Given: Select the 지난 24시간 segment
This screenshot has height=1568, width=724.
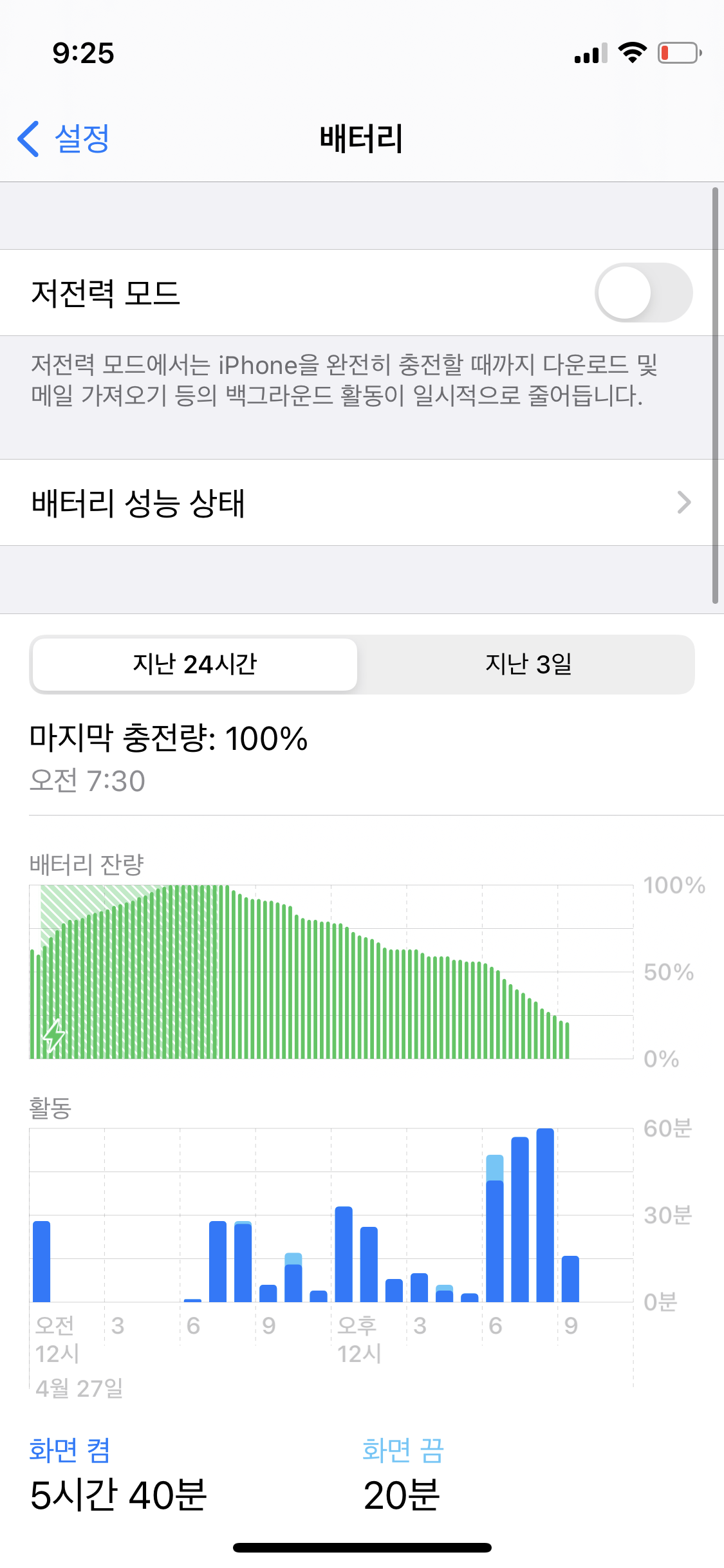Looking at the screenshot, I should pos(195,664).
